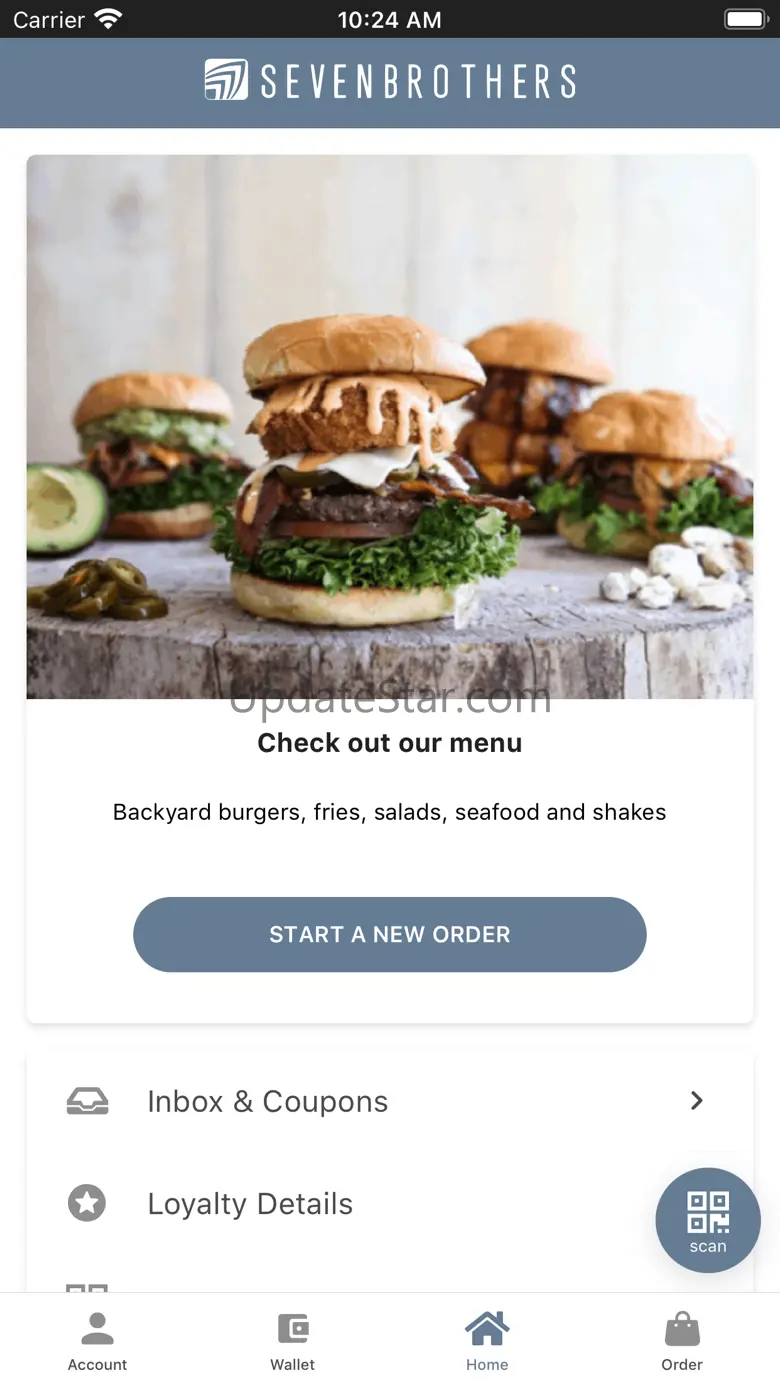Open the burger menu card
The width and height of the screenshot is (780, 1387).
[389, 427]
